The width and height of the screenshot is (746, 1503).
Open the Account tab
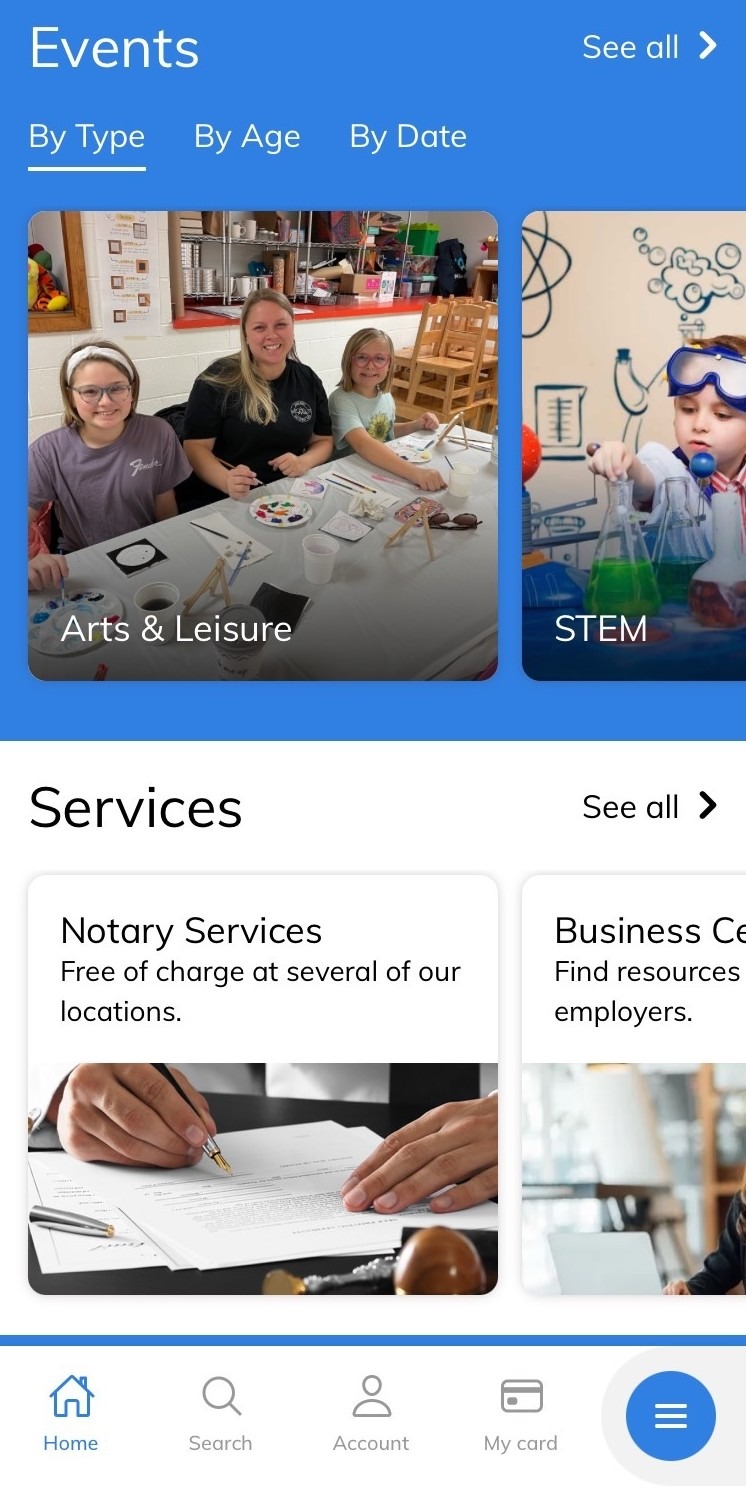tap(371, 1415)
